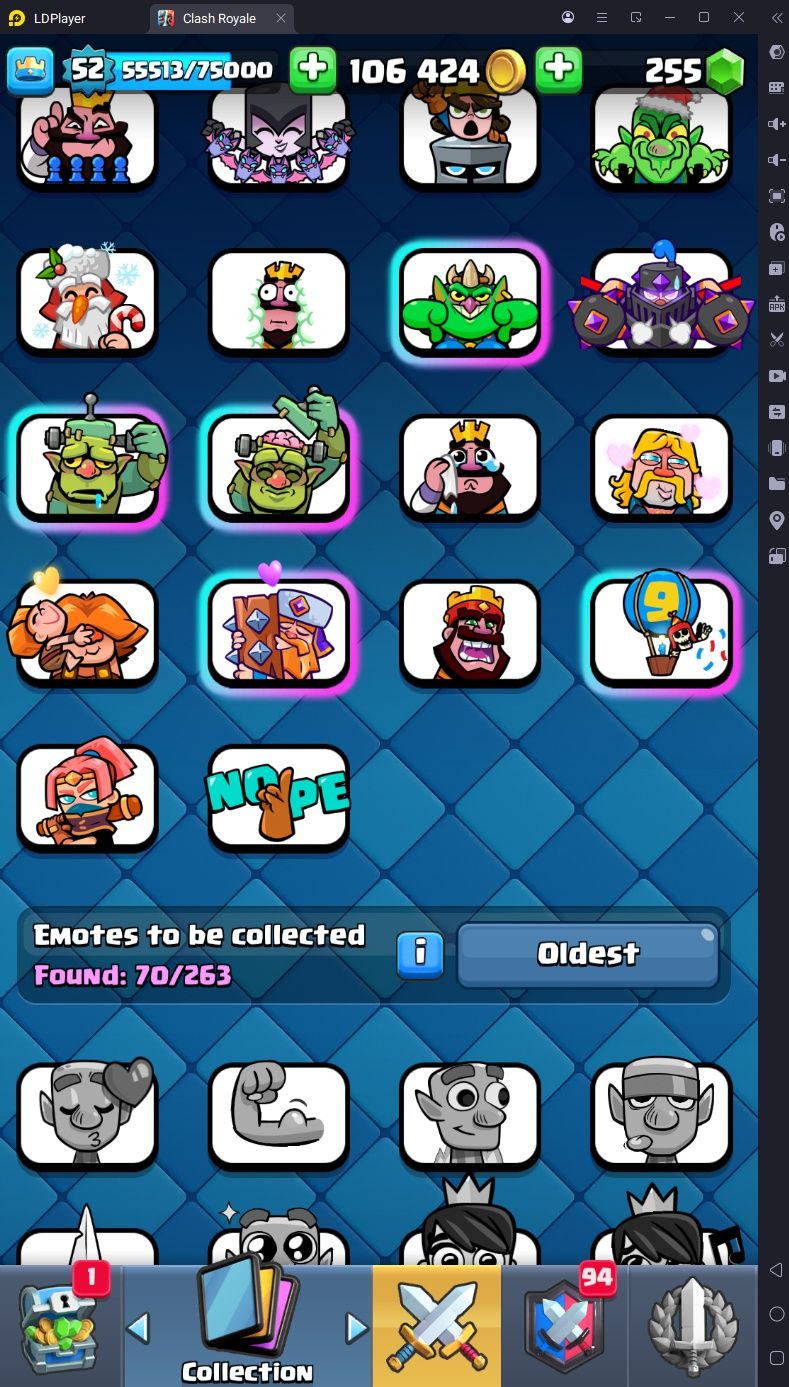Image resolution: width=789 pixels, height=1387 pixels.
Task: Open the emotes info button
Action: tap(420, 954)
